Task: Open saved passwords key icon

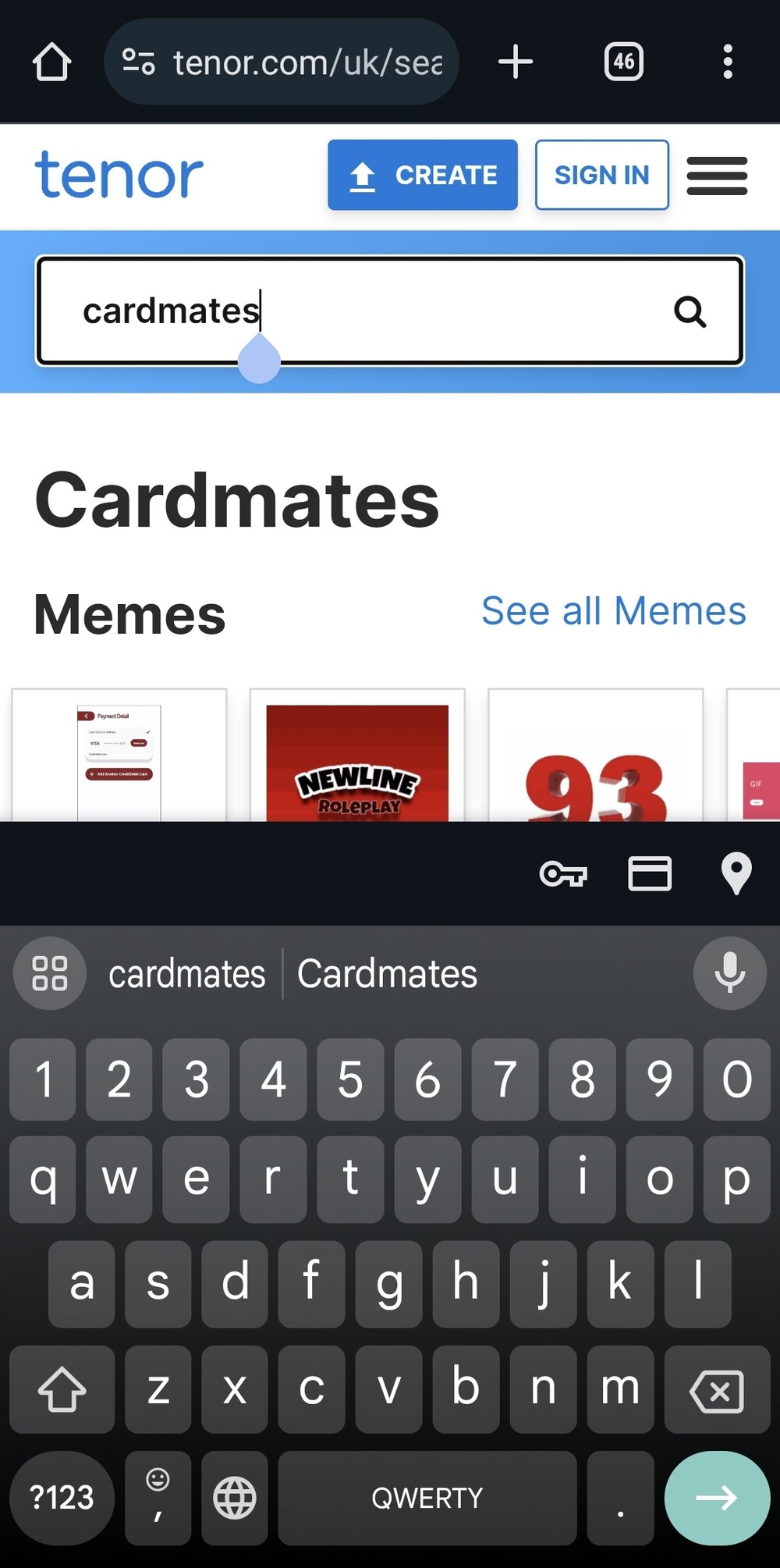Action: point(563,873)
